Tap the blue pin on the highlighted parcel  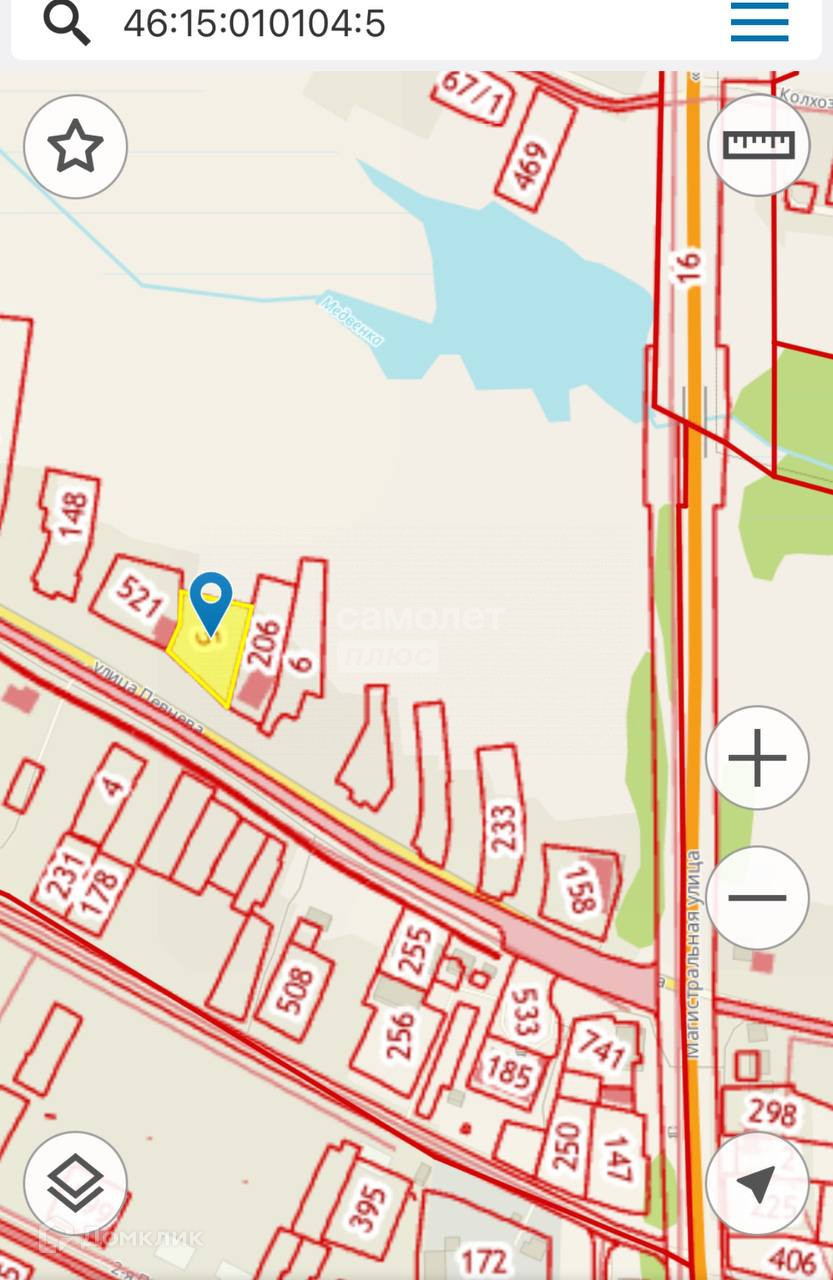pyautogui.click(x=210, y=600)
